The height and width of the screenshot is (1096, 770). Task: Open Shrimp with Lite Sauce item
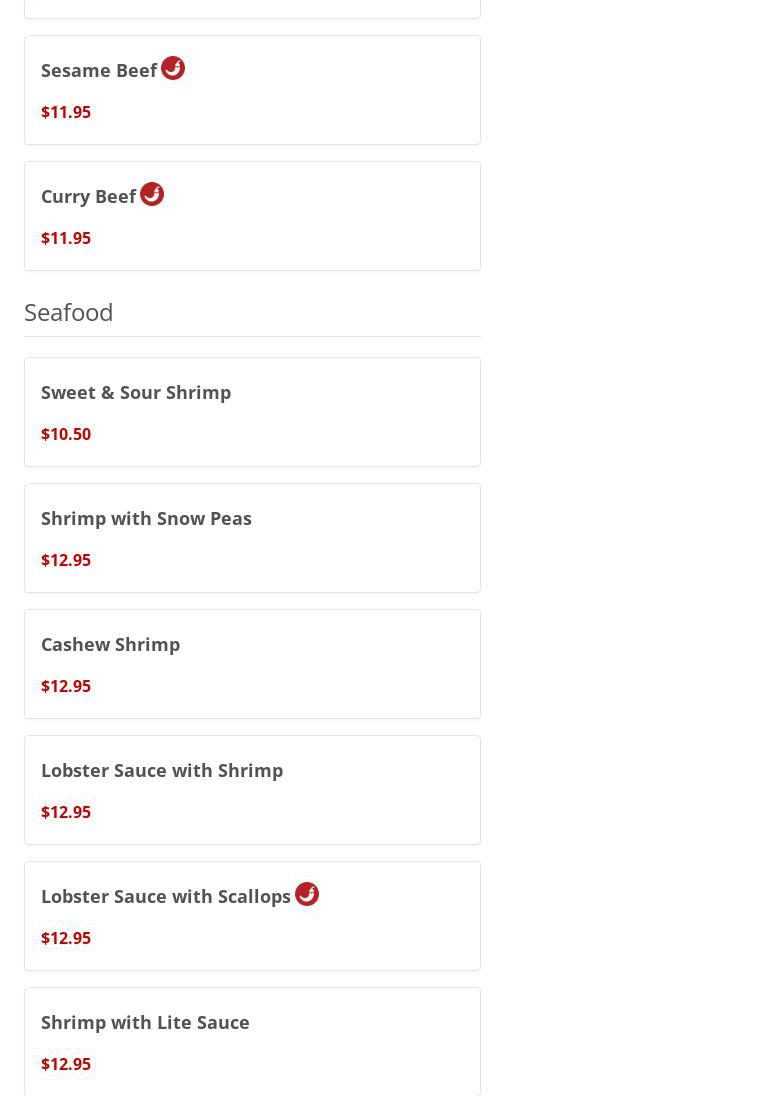(x=252, y=1040)
